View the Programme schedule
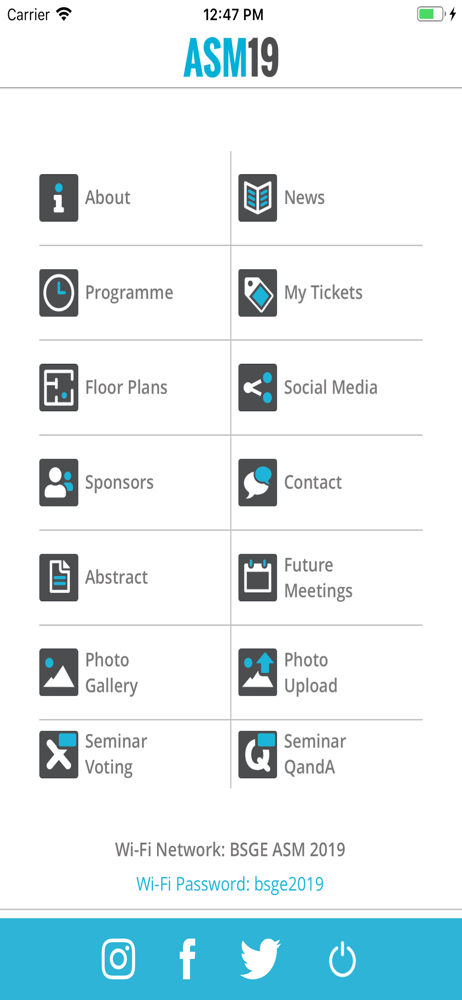Screen dimensions: 462x1000 pos(134,293)
